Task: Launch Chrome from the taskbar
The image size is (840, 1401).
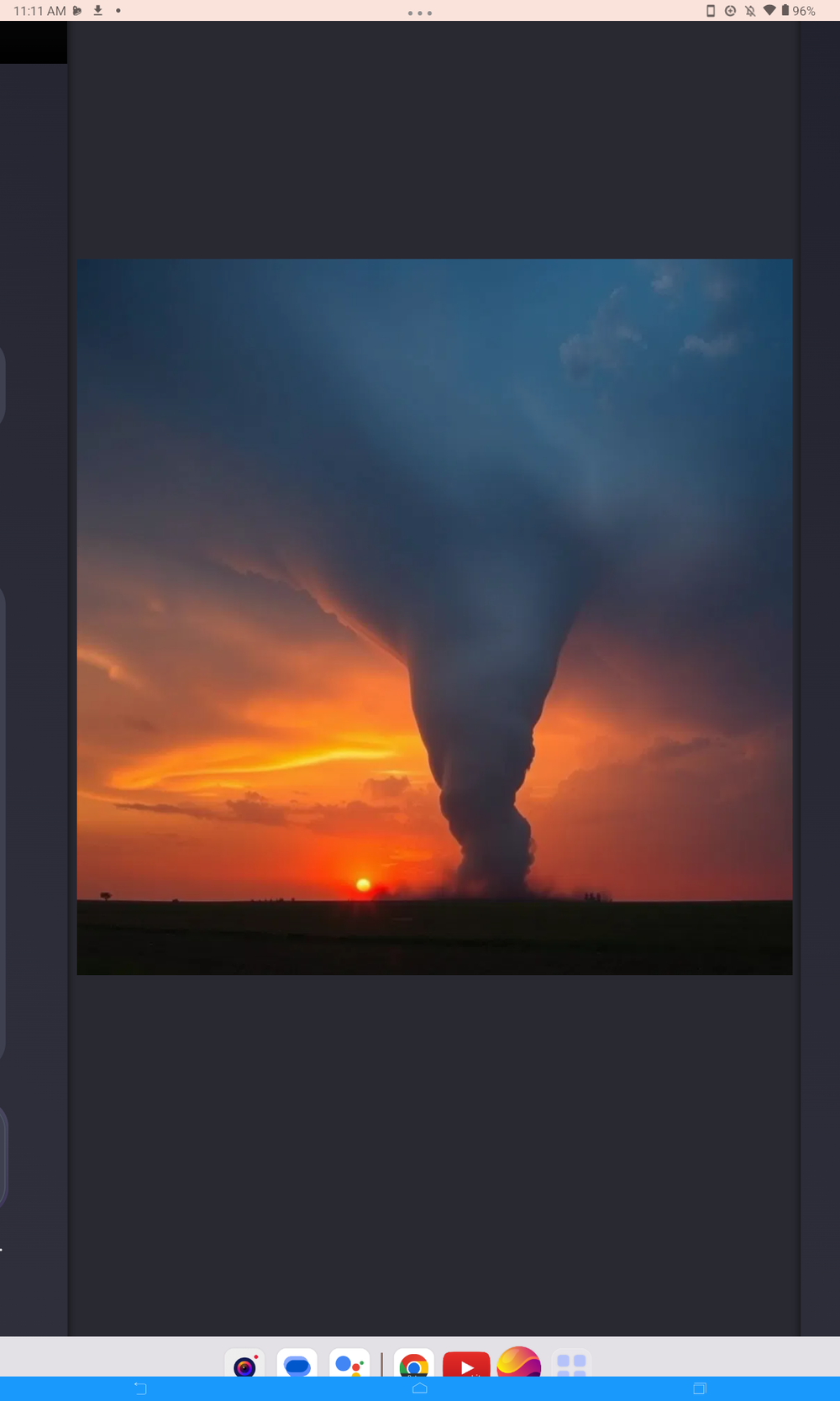Action: [x=413, y=1363]
